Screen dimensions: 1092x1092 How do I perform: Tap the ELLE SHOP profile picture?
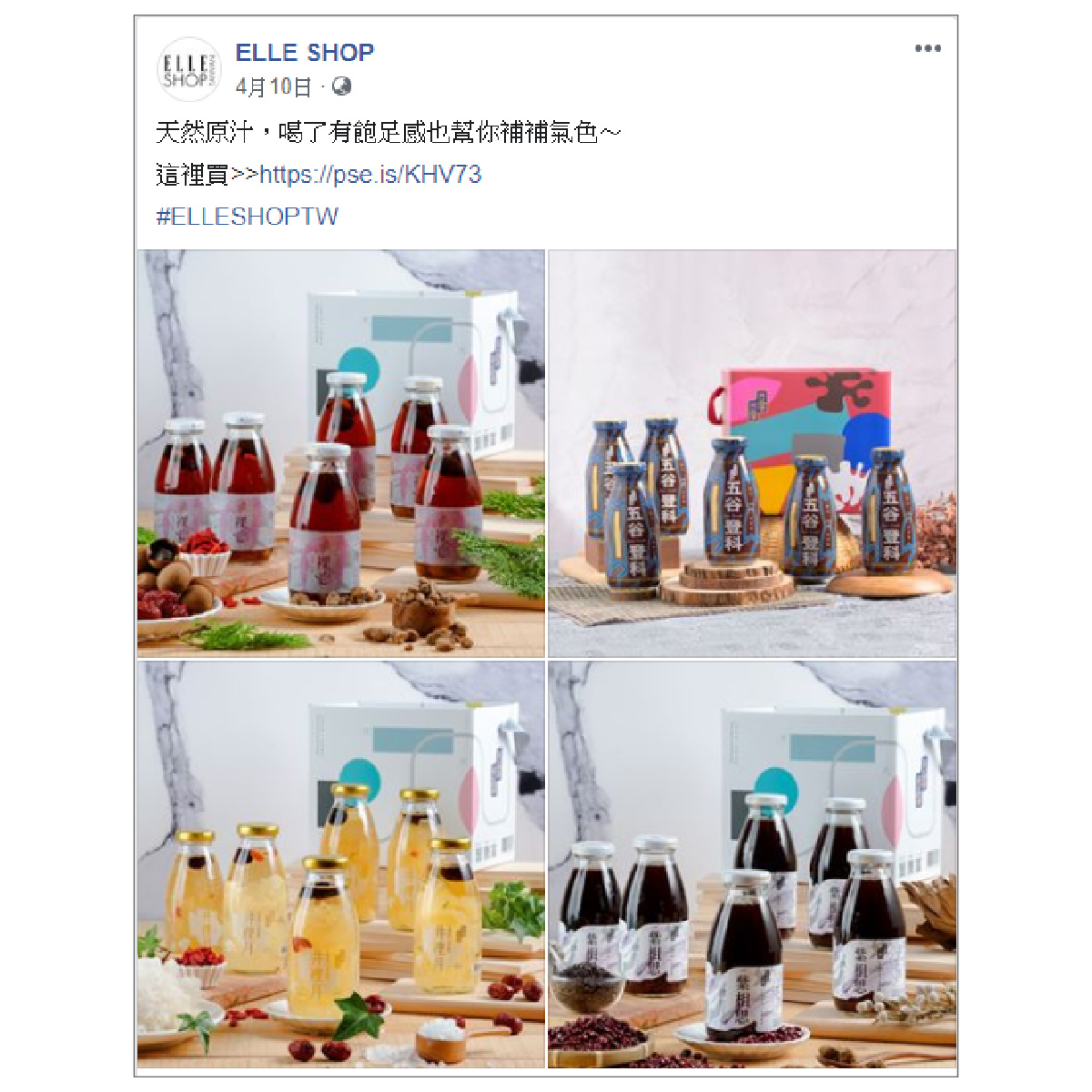(x=189, y=69)
